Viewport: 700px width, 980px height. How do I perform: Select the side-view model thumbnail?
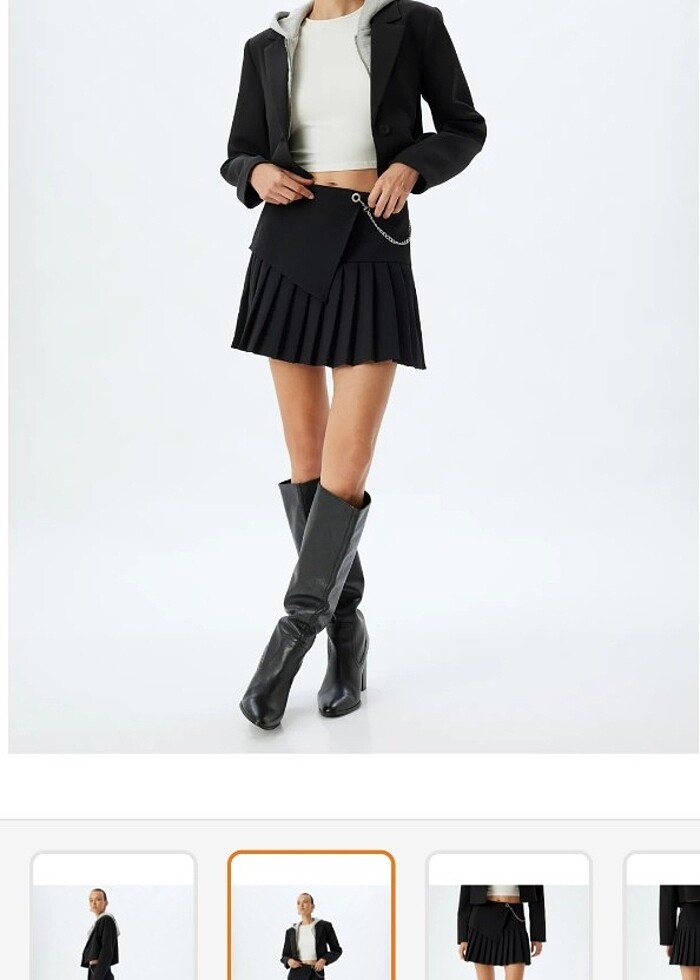tap(113, 920)
